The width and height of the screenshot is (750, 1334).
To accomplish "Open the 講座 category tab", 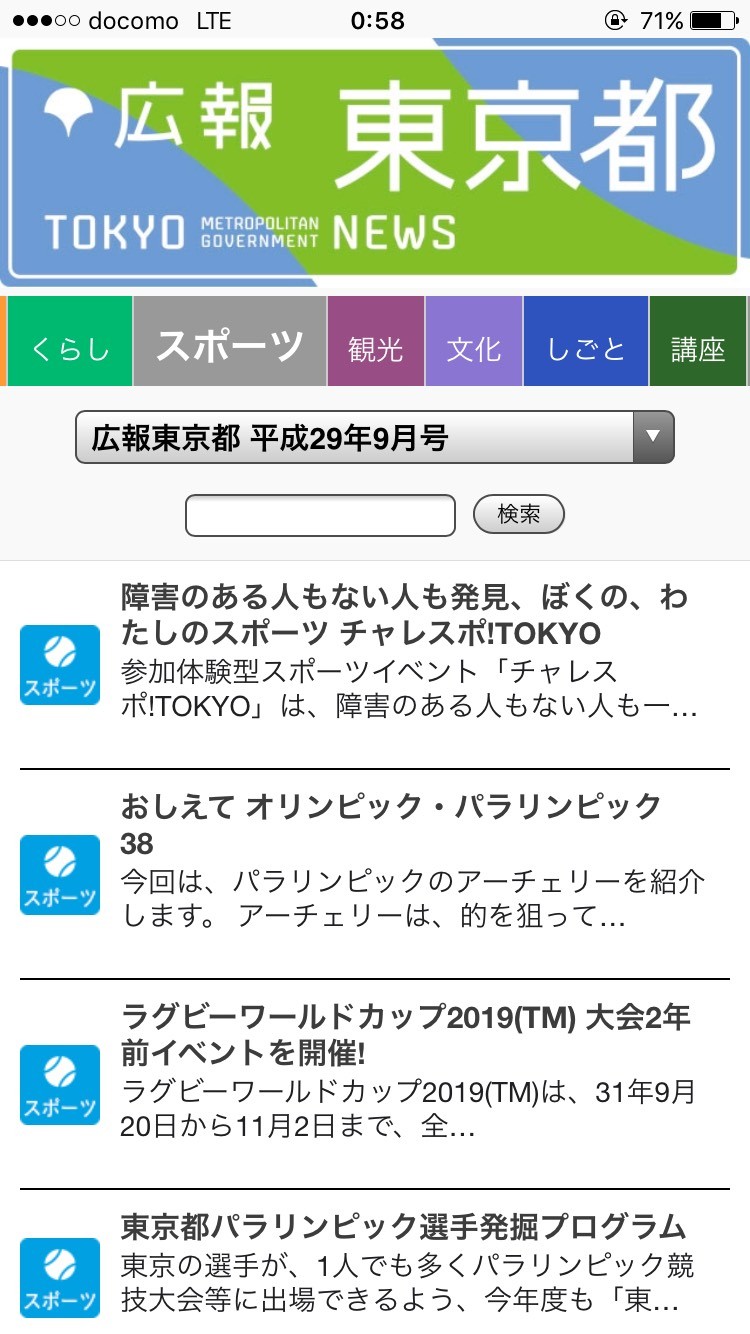I will [698, 342].
